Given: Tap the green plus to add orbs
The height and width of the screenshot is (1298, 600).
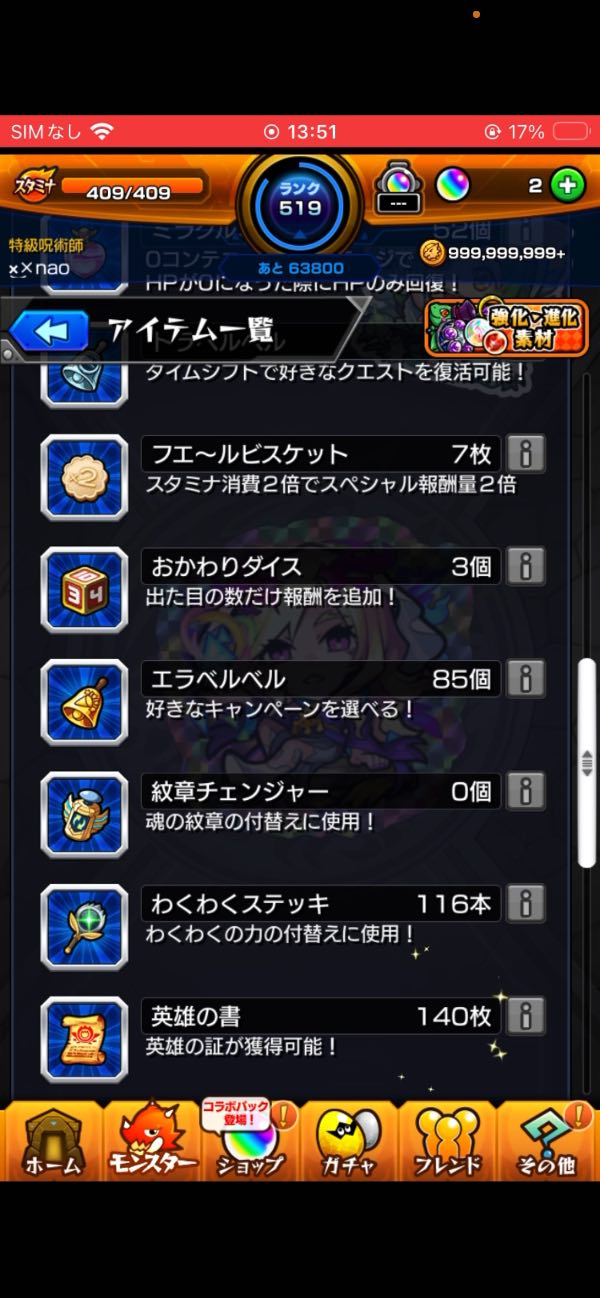Looking at the screenshot, I should point(567,185).
